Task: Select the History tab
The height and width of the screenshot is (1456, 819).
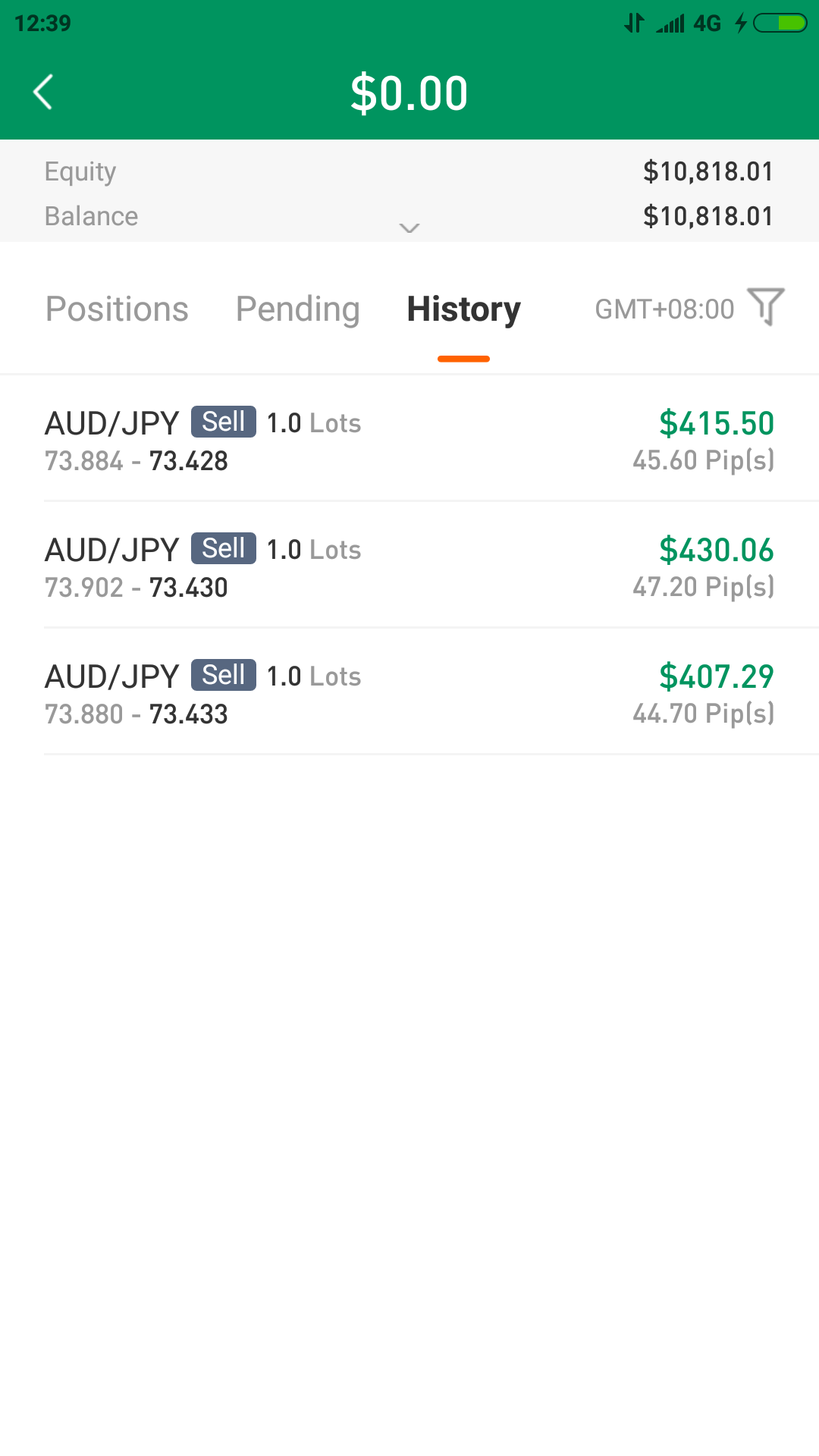Action: point(463,309)
